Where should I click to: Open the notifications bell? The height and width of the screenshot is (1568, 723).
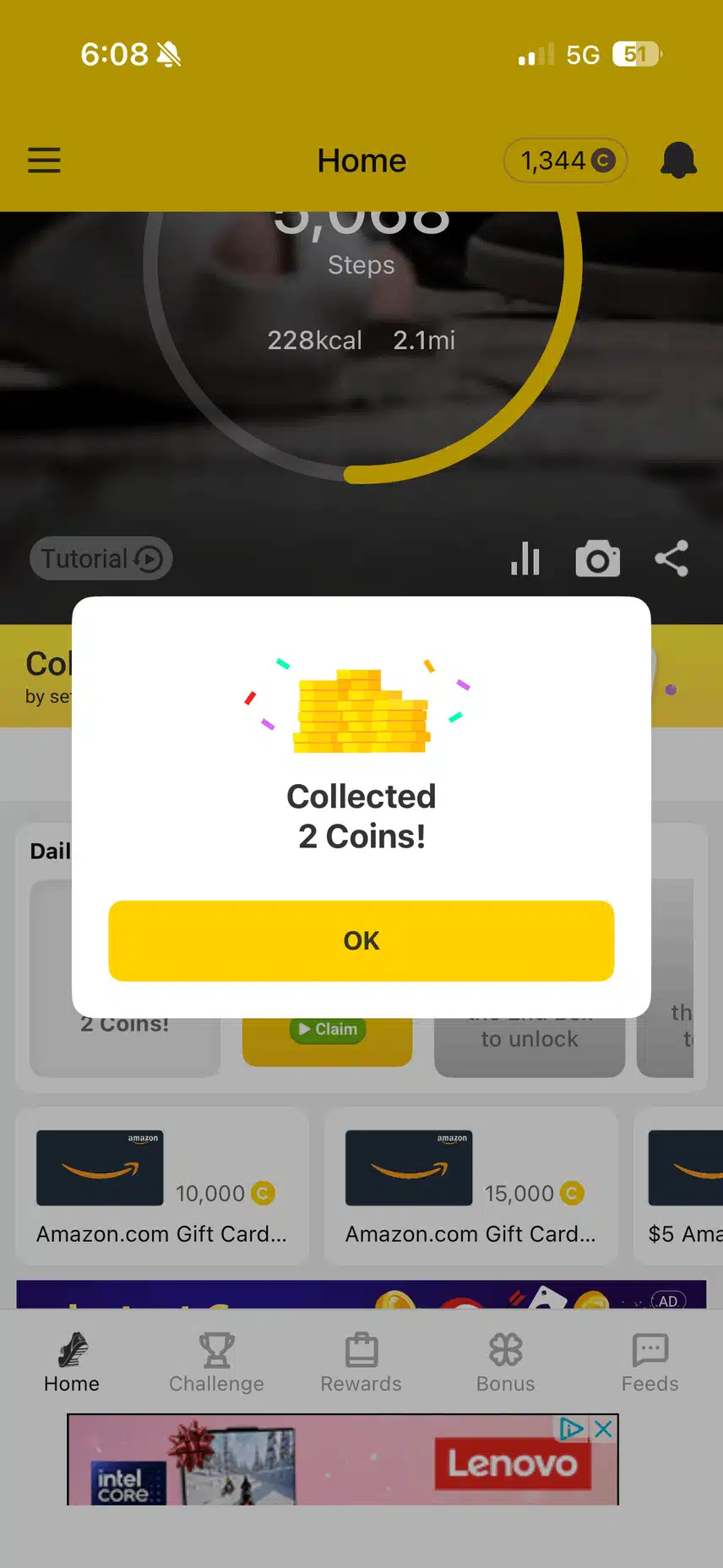coord(678,160)
